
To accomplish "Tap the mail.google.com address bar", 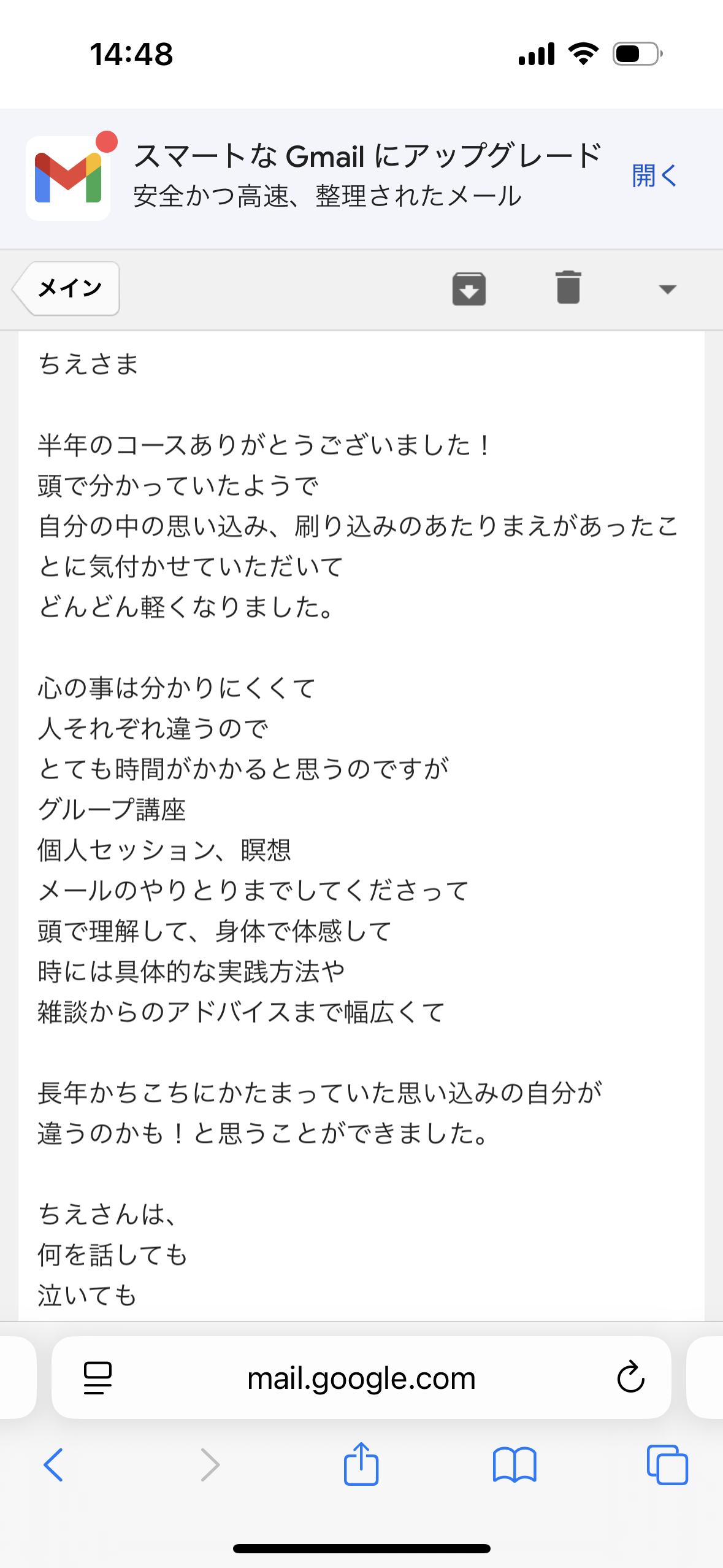I will 361,1378.
